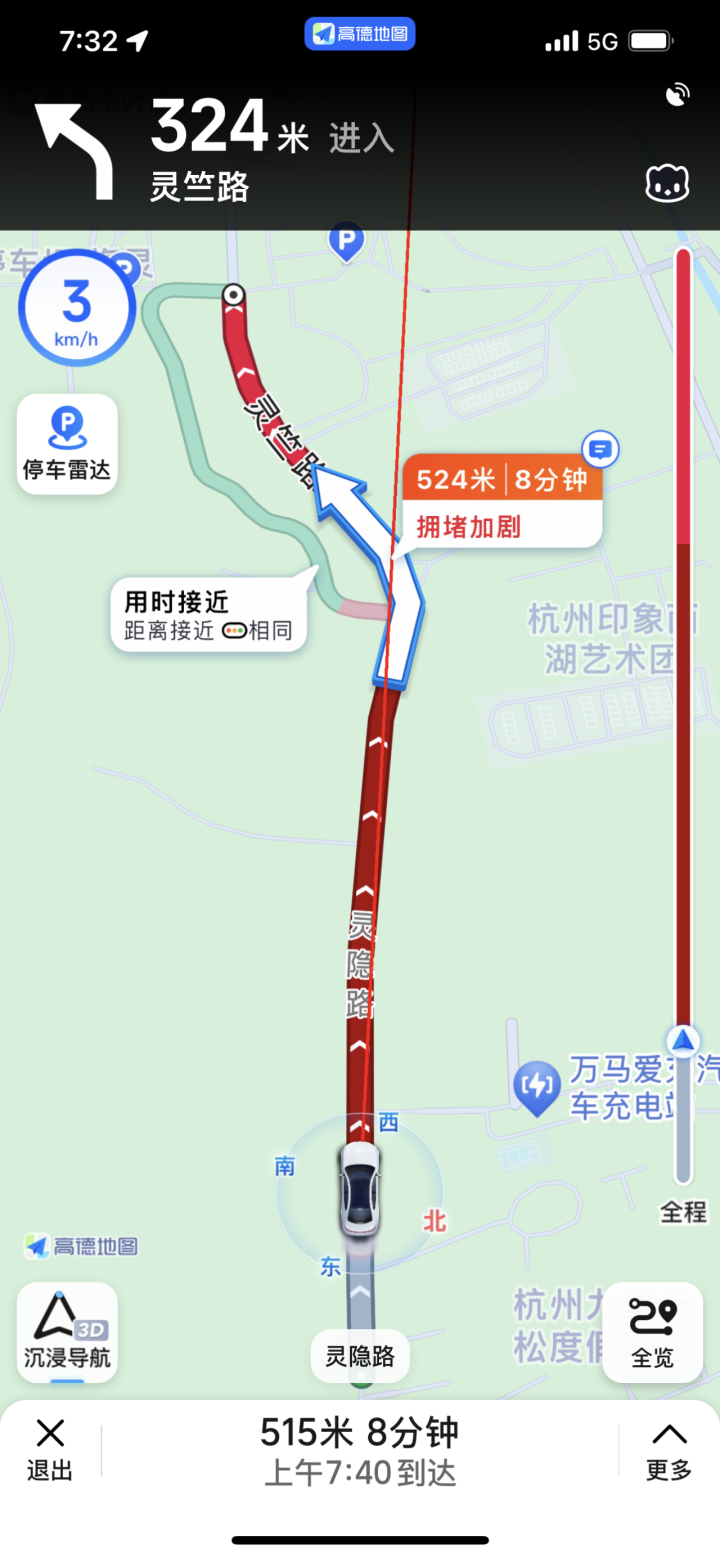
Task: Tap the broadcast sound icon
Action: [x=678, y=95]
